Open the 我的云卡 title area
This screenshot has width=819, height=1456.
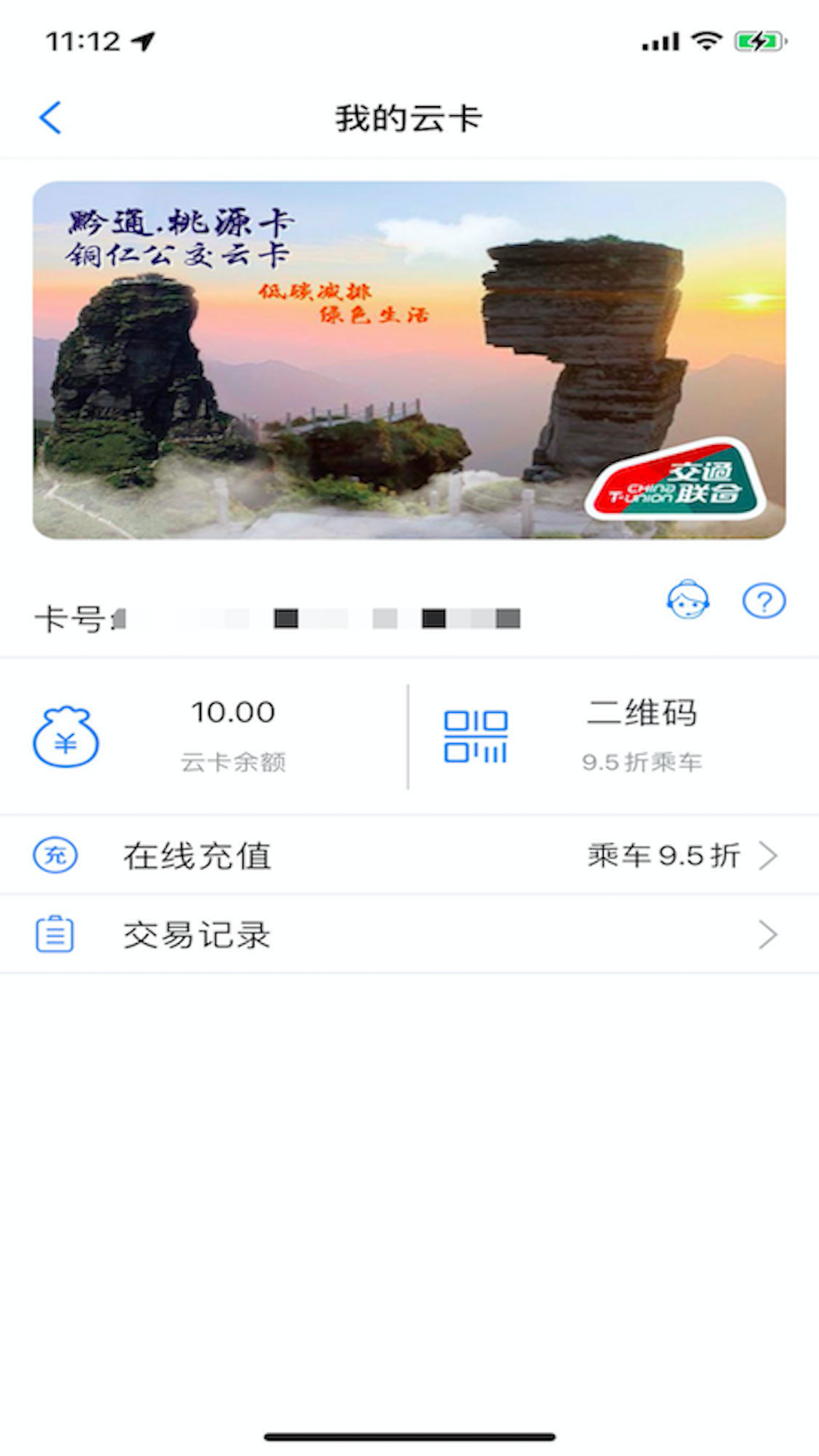coord(409,118)
